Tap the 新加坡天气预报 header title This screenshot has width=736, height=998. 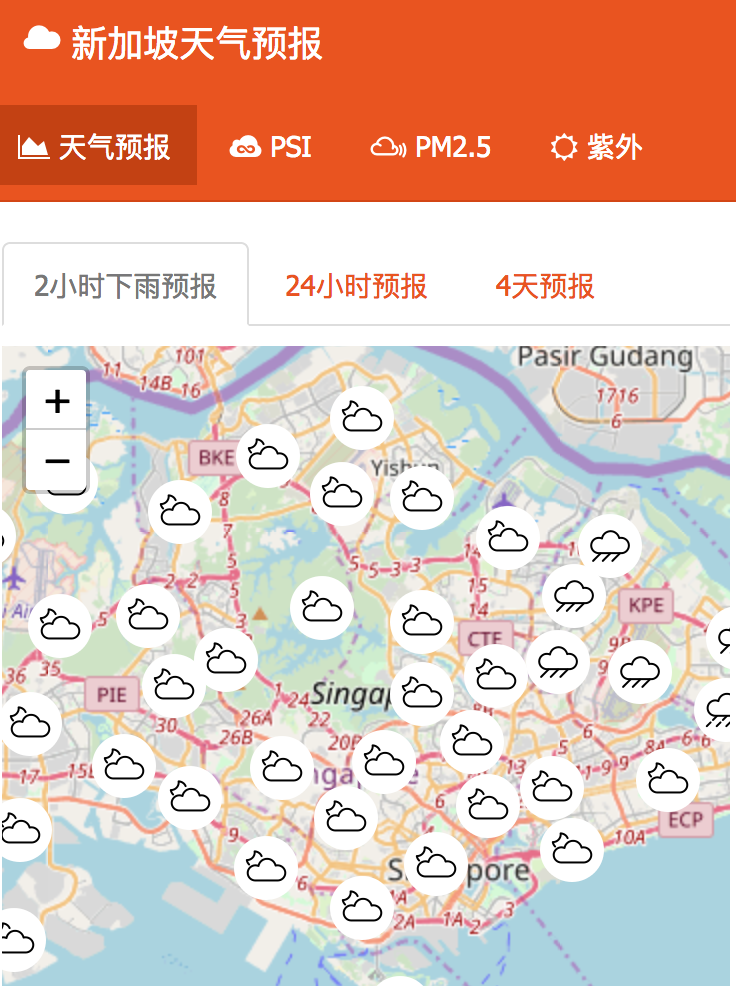[x=196, y=44]
